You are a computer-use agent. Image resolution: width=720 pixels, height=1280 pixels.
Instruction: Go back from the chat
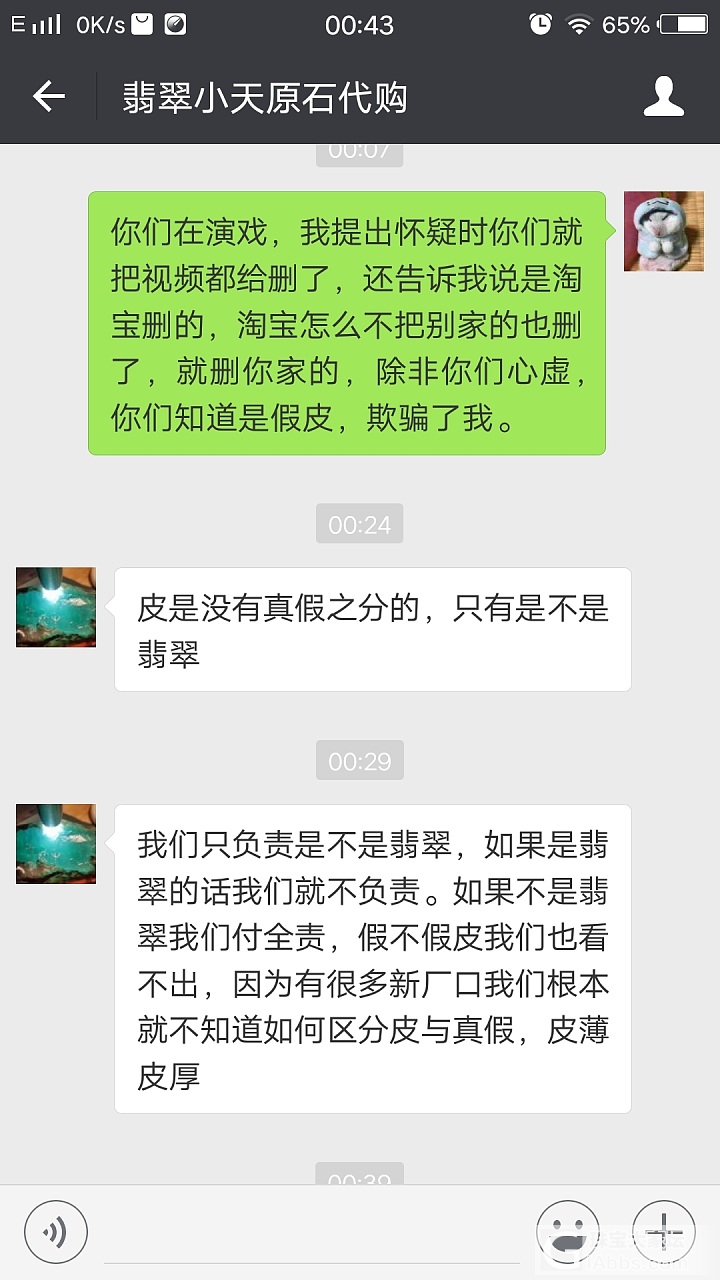[x=48, y=97]
